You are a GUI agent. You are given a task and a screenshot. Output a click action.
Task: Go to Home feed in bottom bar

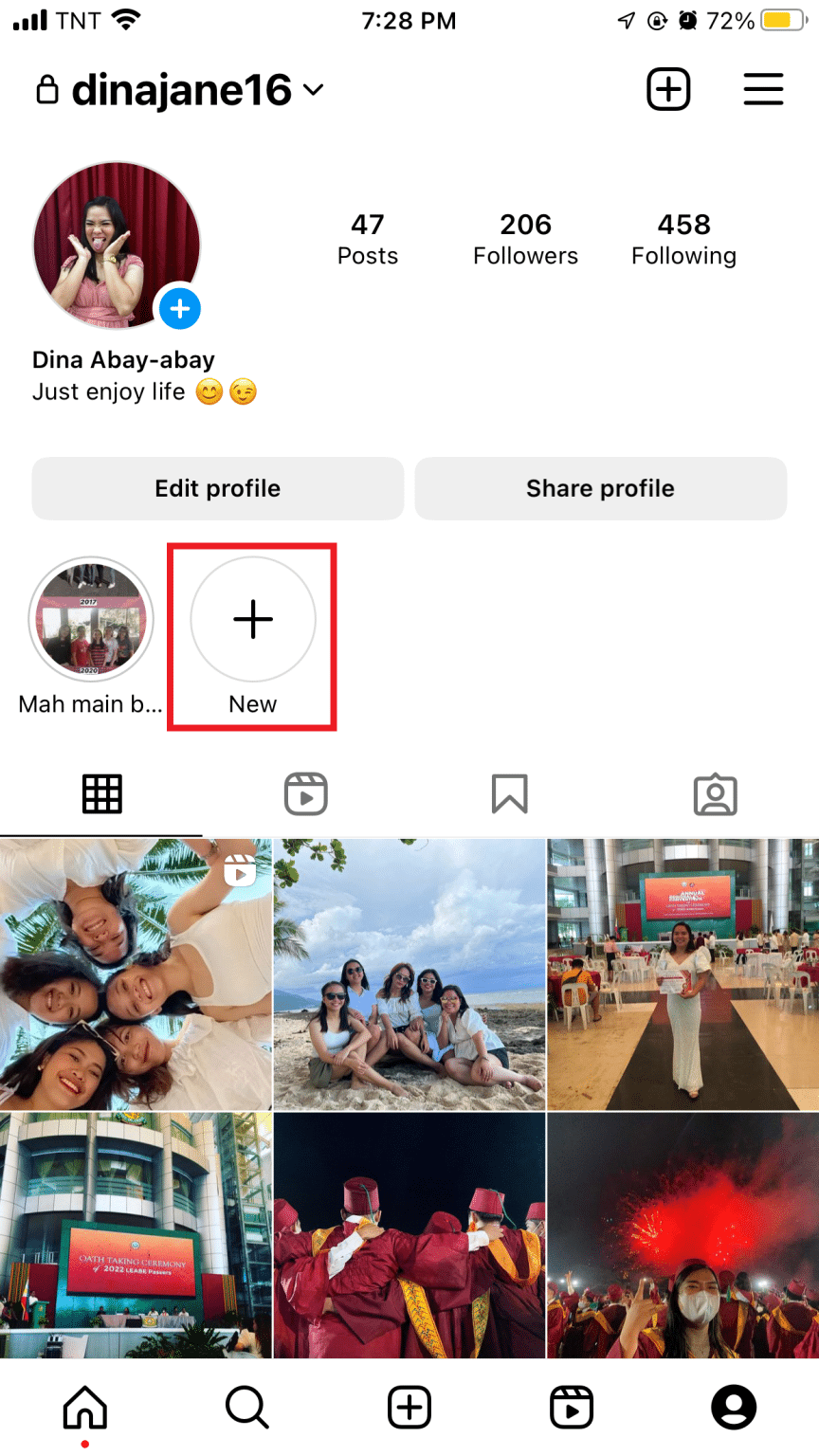(x=85, y=1407)
